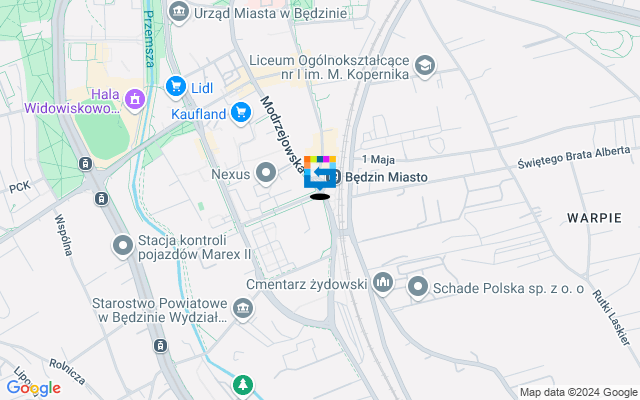View the Cmentarz żydowski landmark marker

point(383,285)
